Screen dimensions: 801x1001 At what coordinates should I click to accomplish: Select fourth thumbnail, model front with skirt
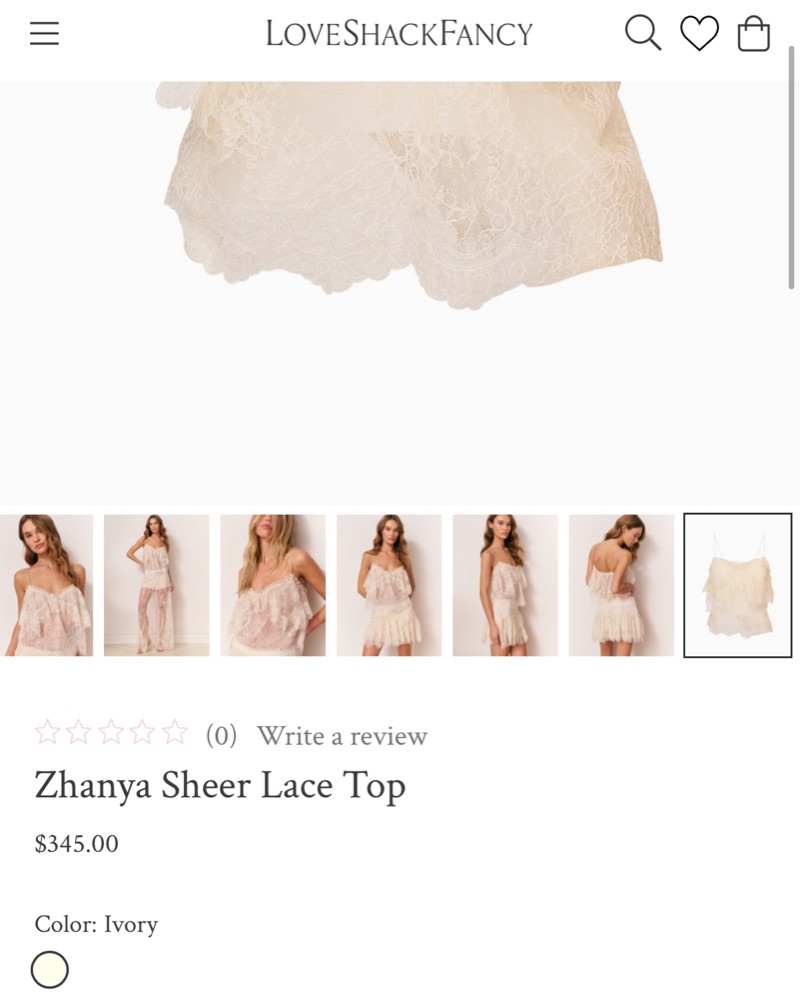[389, 585]
